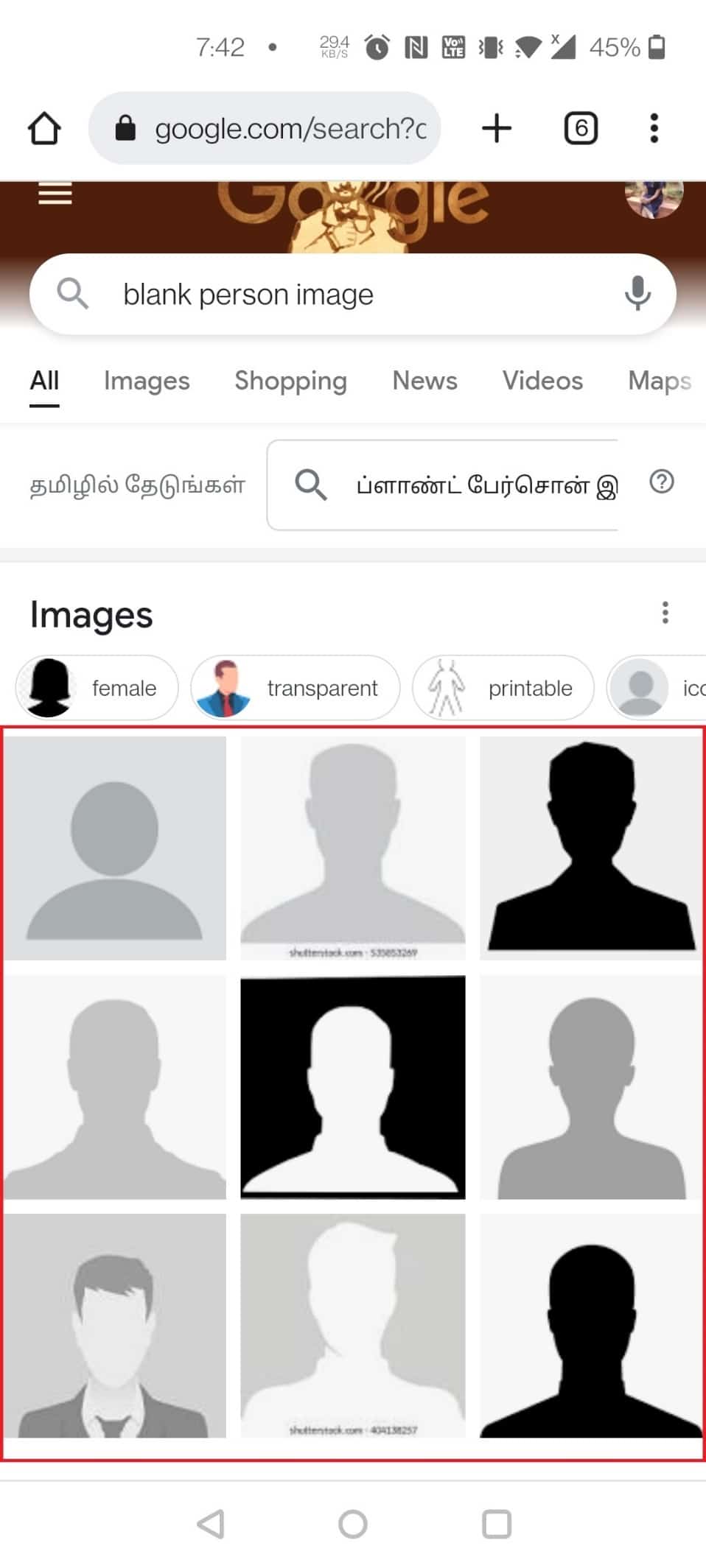706x1568 pixels.
Task: Open the white silhouette on black background image
Action: click(353, 1087)
